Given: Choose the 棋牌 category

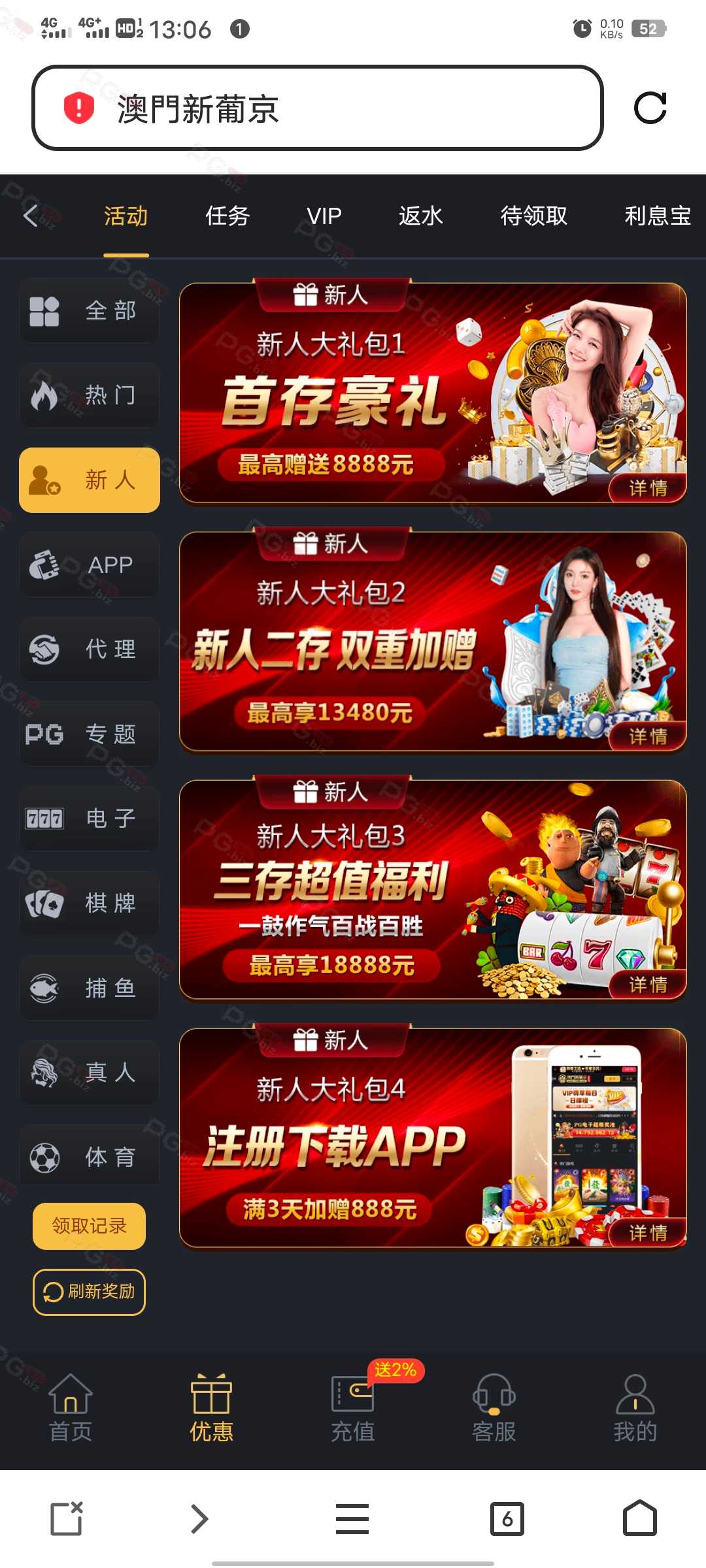Looking at the screenshot, I should [x=90, y=903].
